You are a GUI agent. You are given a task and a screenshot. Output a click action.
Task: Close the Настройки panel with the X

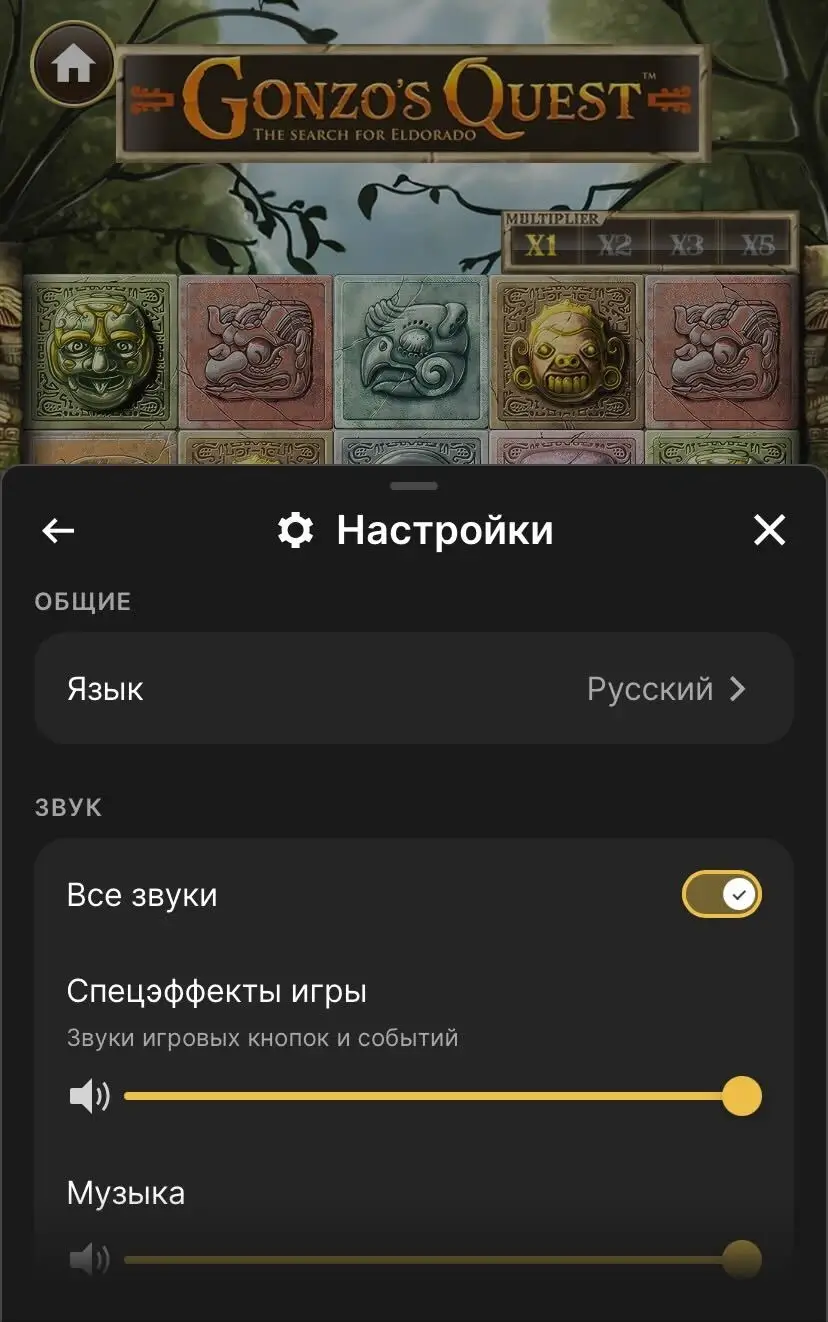[x=769, y=530]
